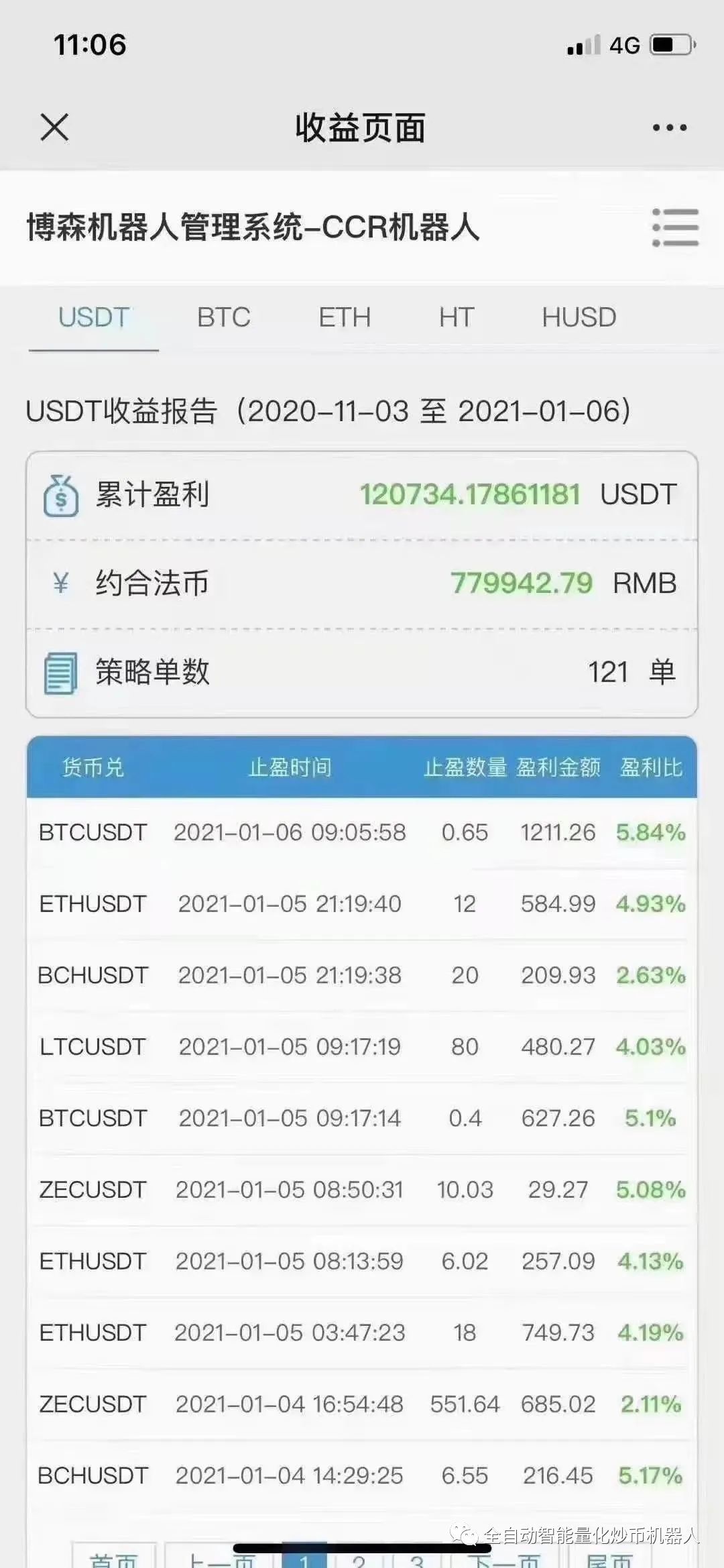This screenshot has height=1568, width=724.
Task: Click the ¥ currency icon beside 约合法币
Action: [61, 582]
